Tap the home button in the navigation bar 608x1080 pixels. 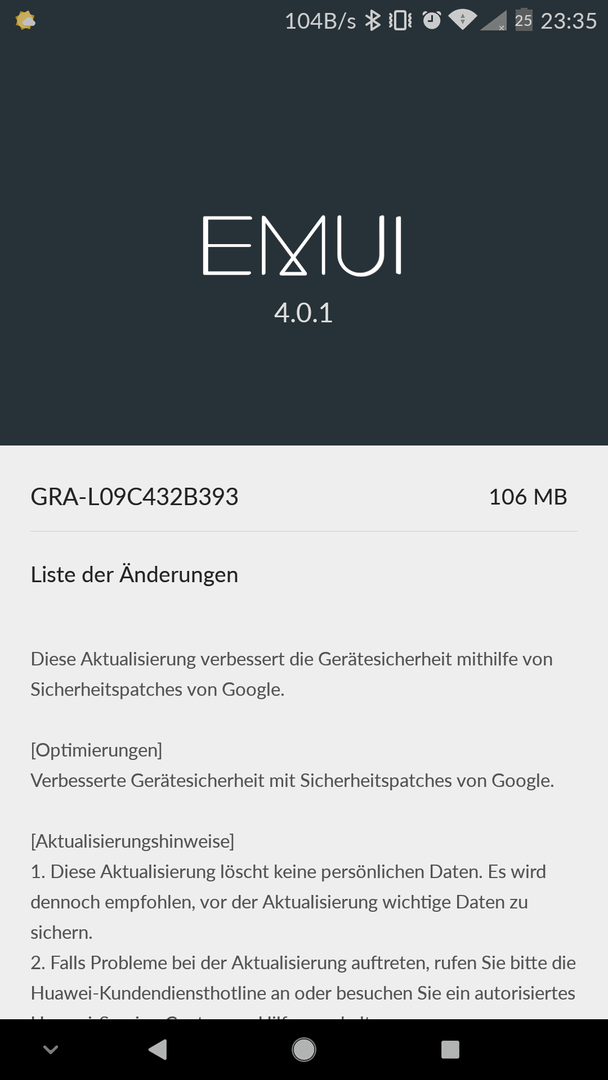[304, 1049]
